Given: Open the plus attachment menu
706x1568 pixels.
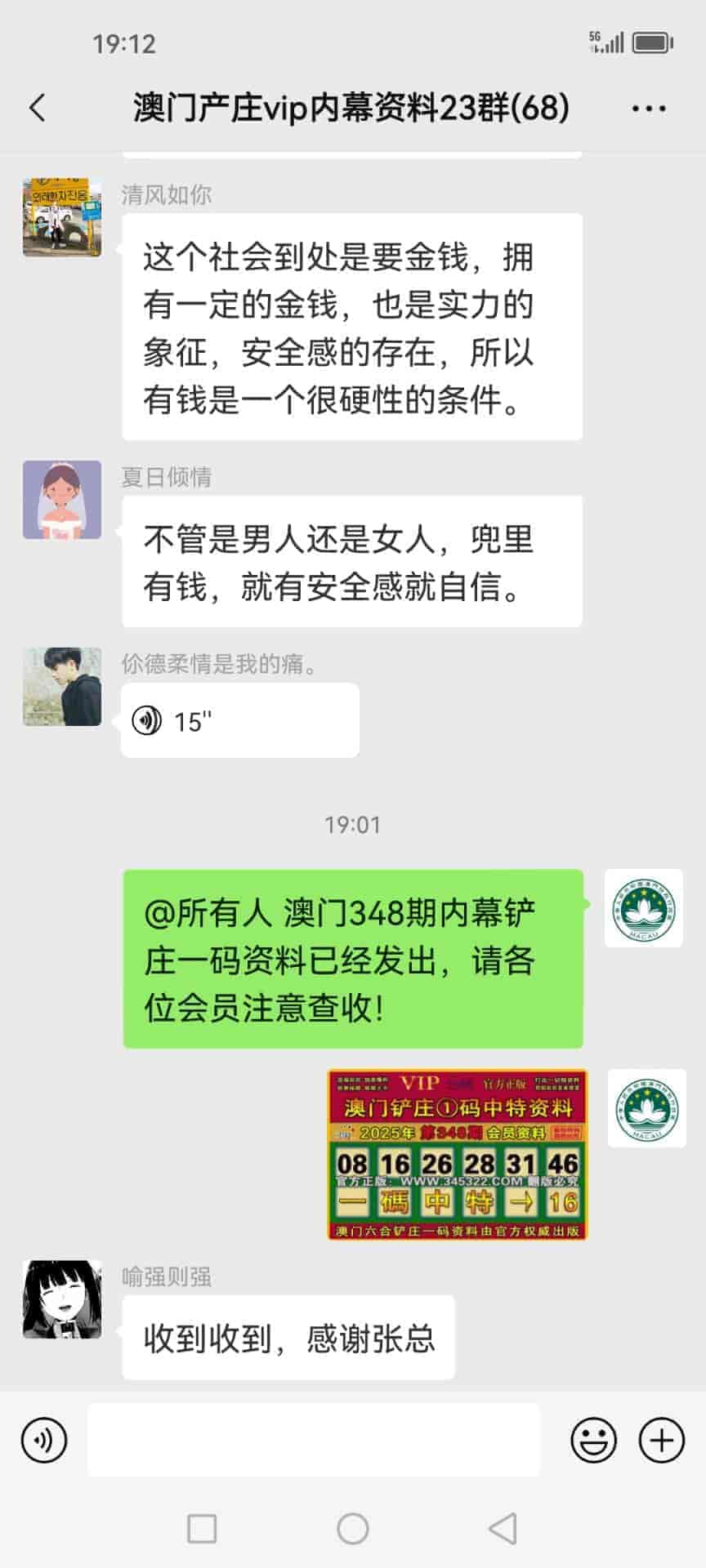Looking at the screenshot, I should pos(661,1441).
